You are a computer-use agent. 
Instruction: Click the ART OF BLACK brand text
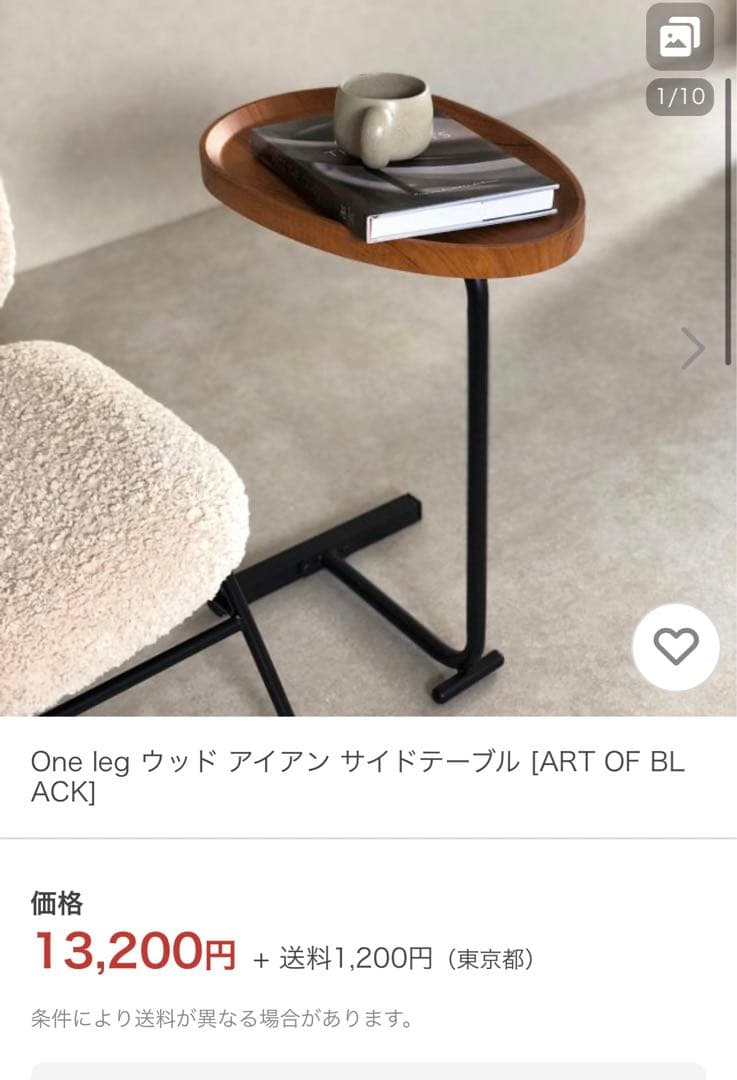pyautogui.click(x=600, y=762)
